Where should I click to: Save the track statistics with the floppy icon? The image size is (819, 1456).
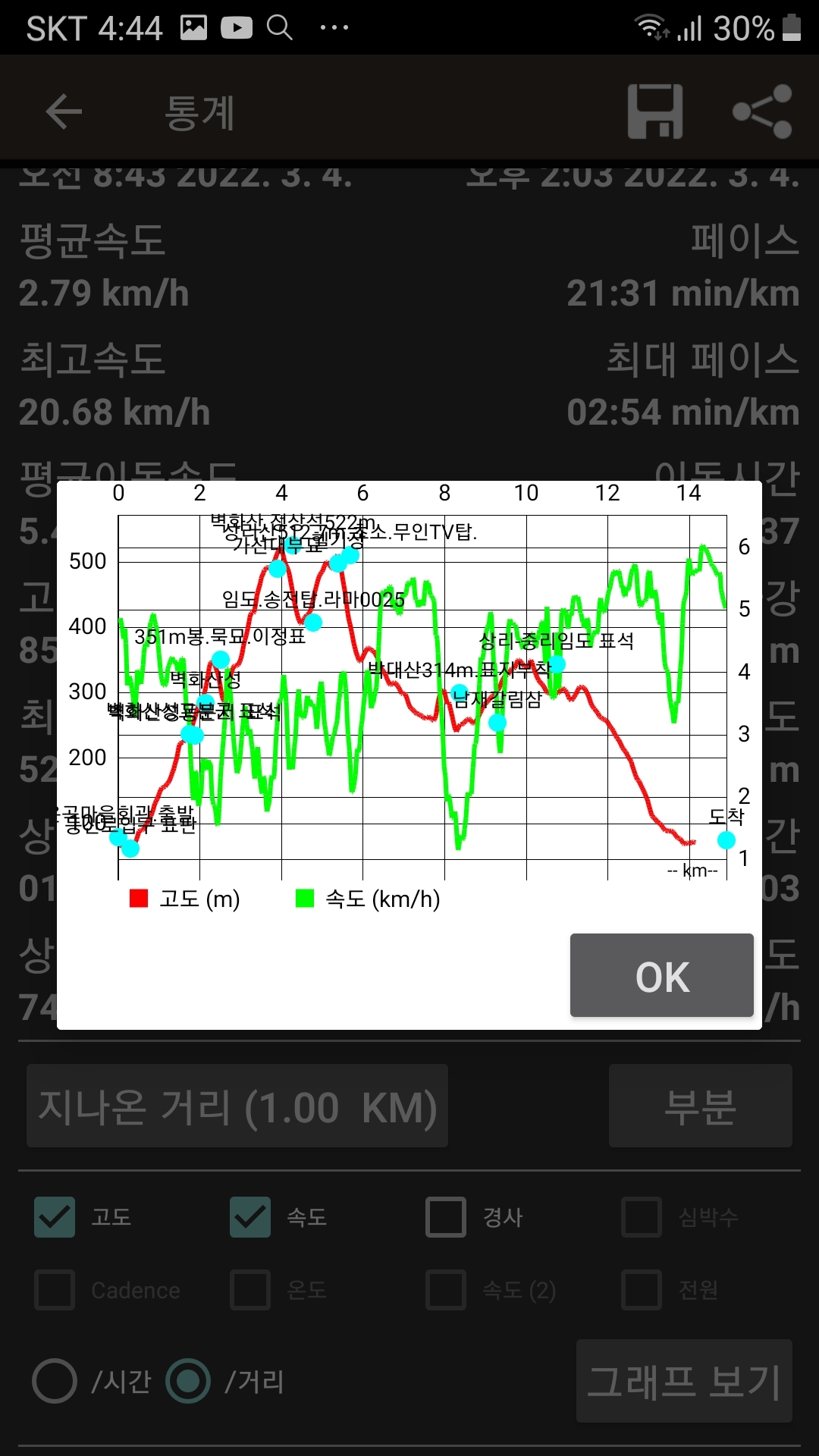(x=655, y=112)
